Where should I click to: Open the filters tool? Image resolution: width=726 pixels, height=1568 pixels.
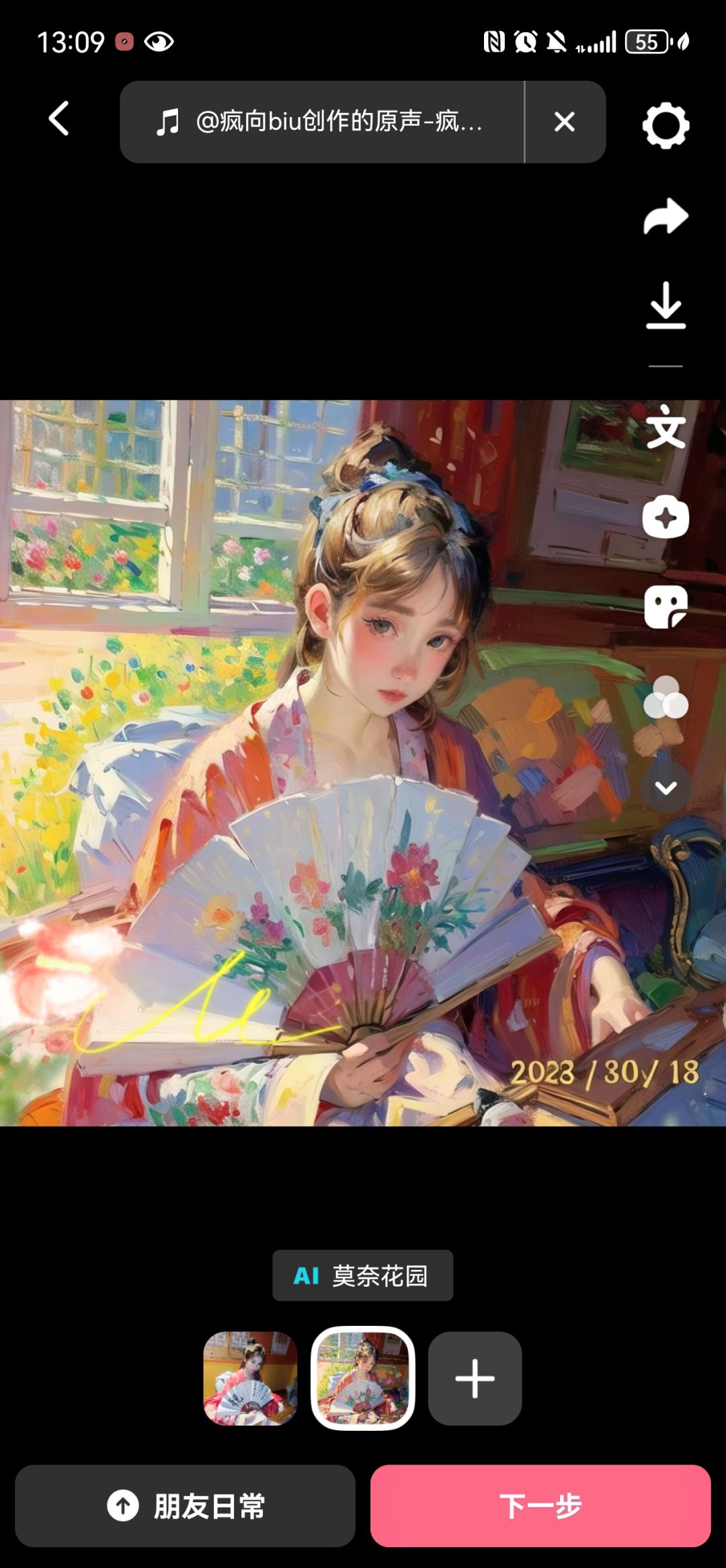click(x=665, y=698)
